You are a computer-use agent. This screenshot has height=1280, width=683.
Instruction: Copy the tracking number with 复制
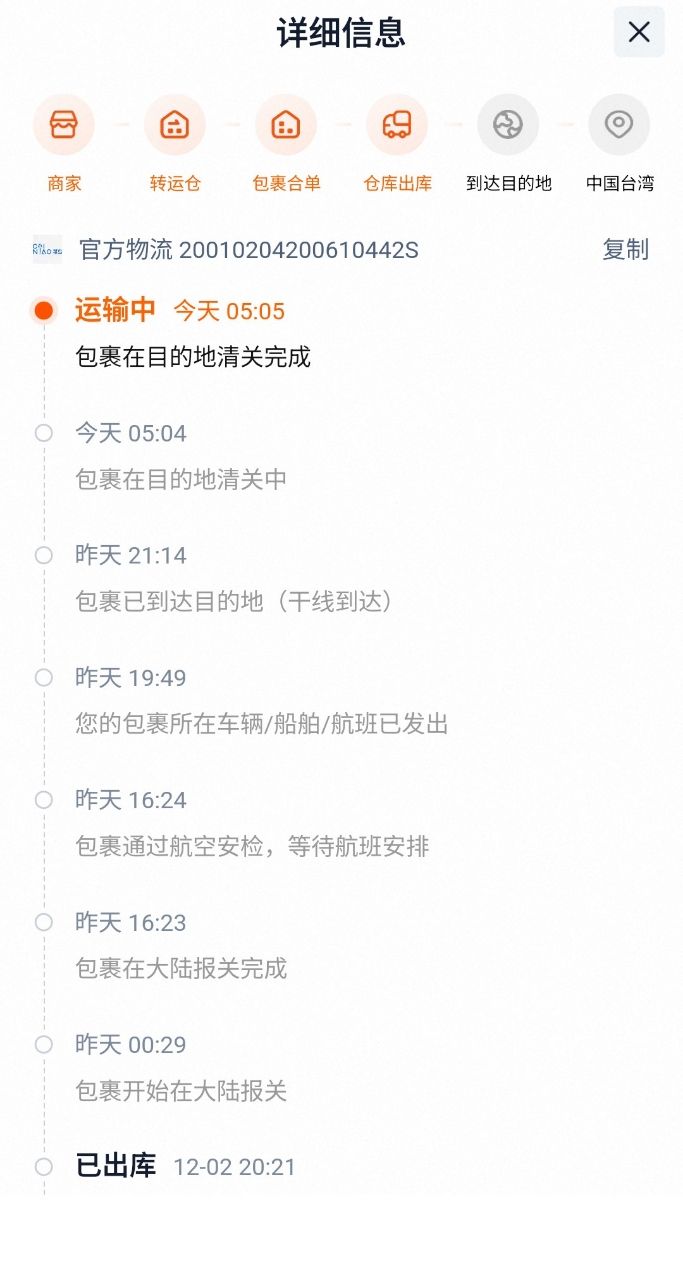[625, 249]
